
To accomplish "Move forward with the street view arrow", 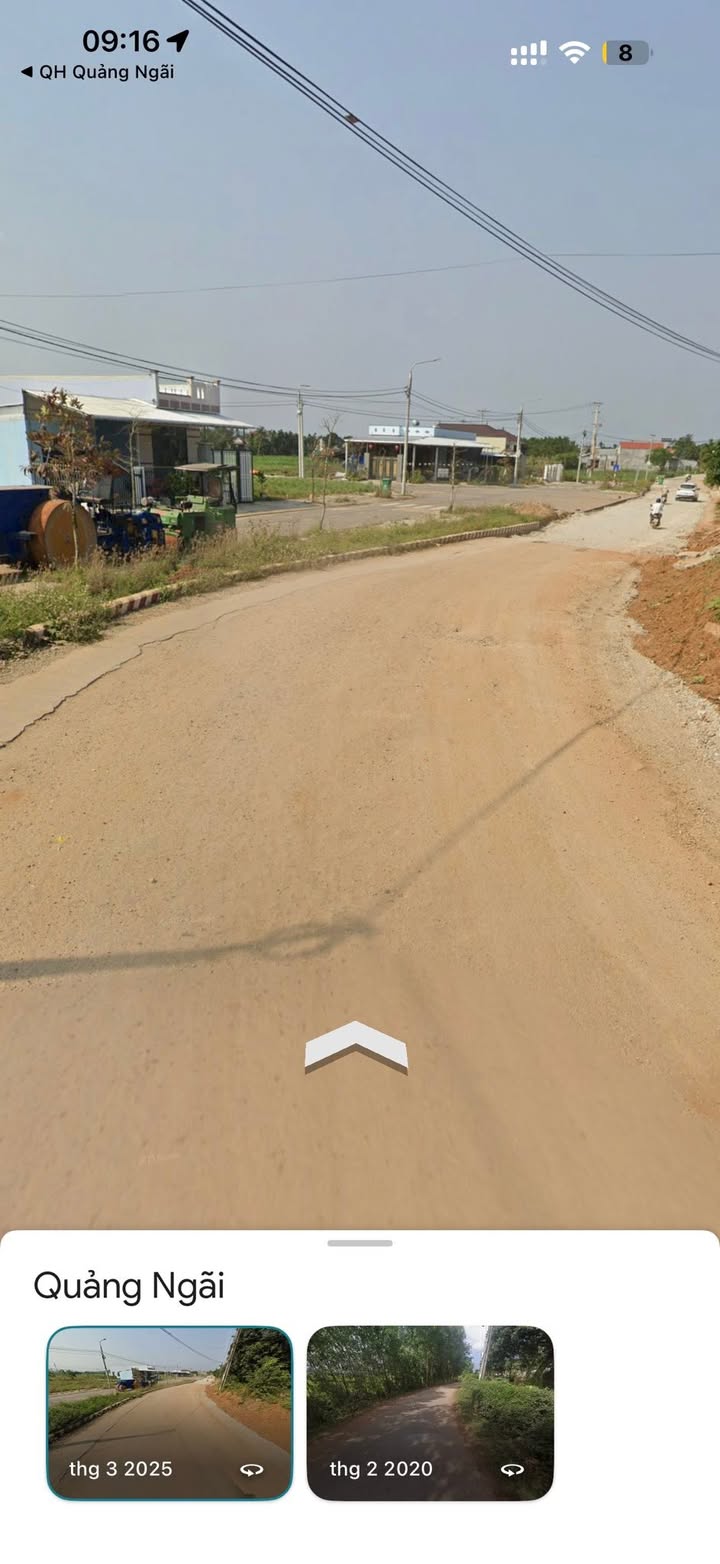I will [356, 1047].
